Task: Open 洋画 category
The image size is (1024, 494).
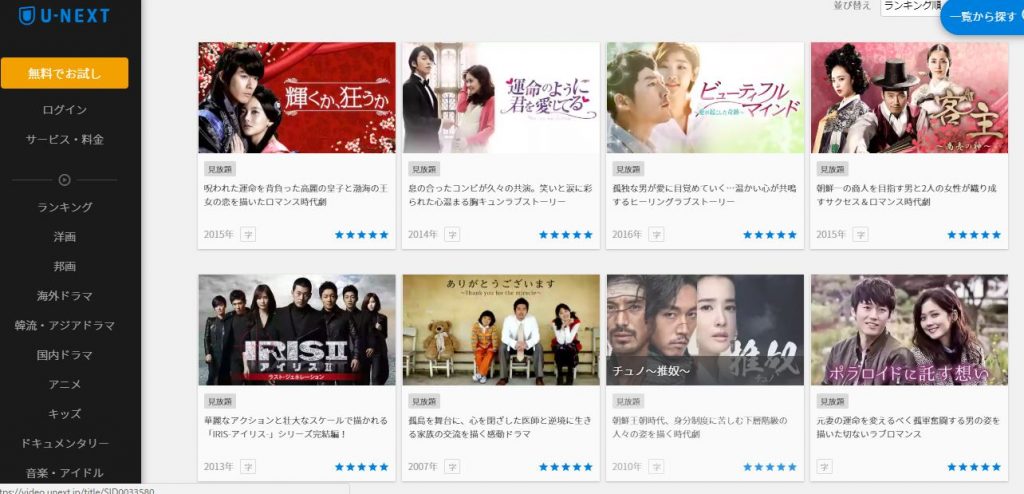Action: tap(65, 237)
